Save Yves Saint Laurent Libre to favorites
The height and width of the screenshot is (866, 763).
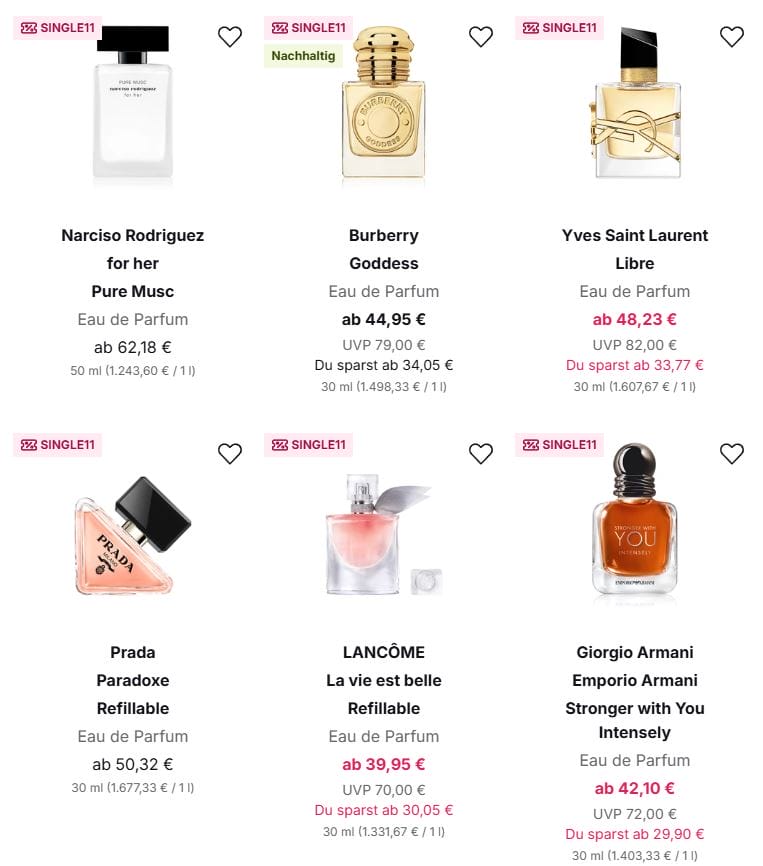[732, 37]
